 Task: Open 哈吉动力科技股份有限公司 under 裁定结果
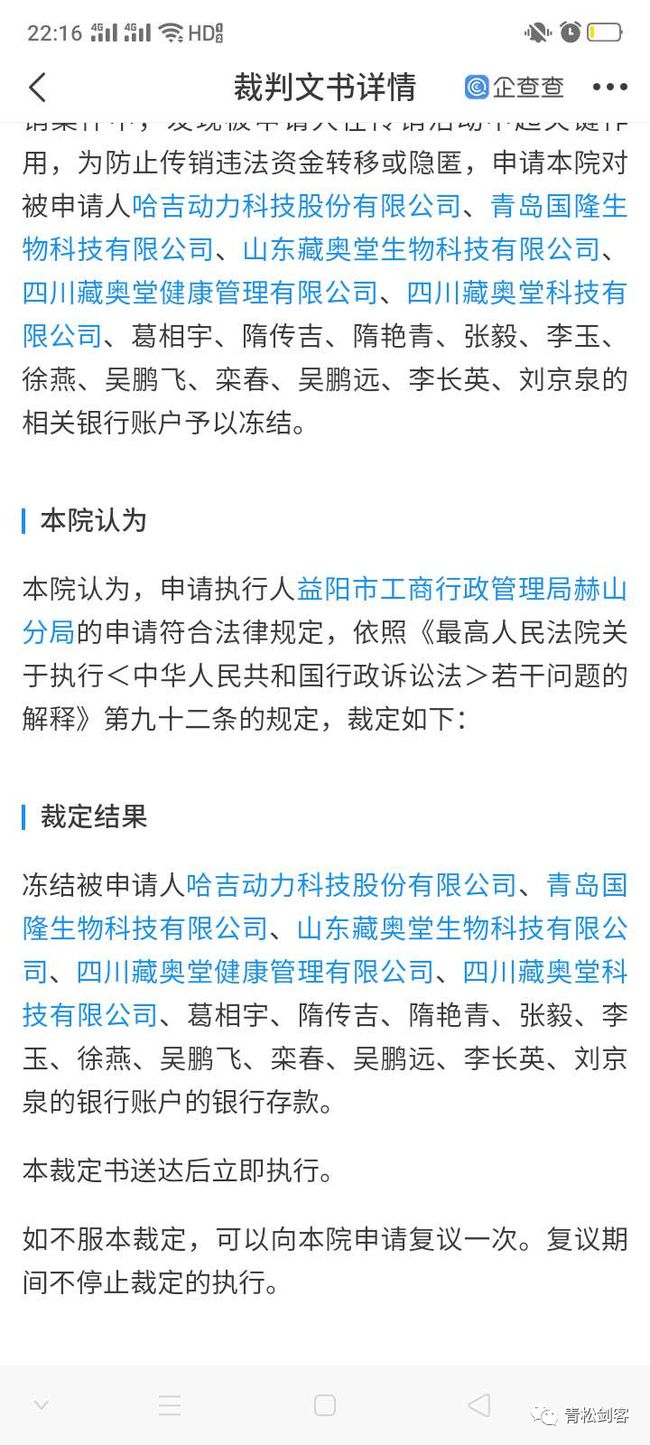(350, 885)
